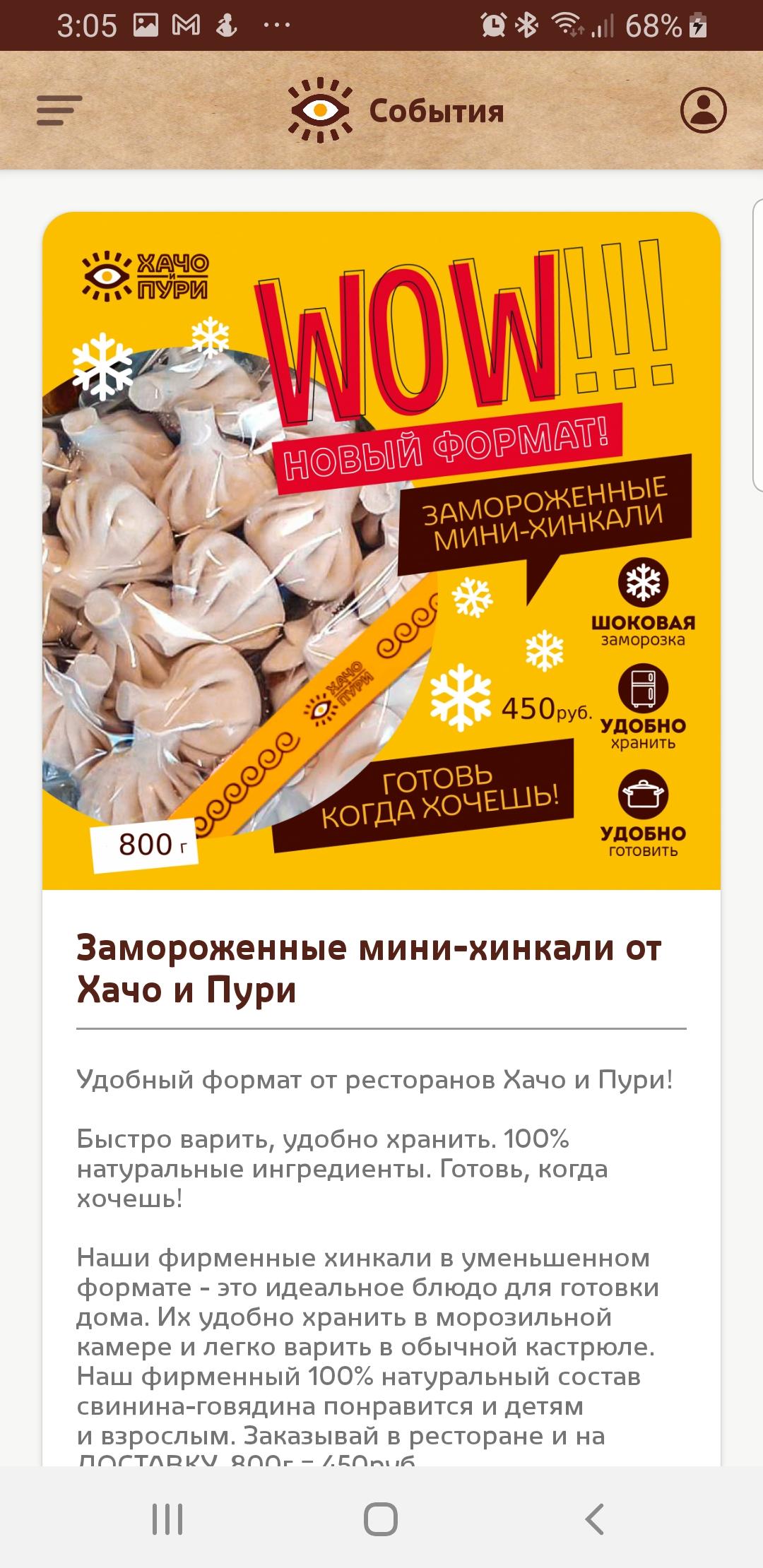Open the hamburger drawer menu

59,110
